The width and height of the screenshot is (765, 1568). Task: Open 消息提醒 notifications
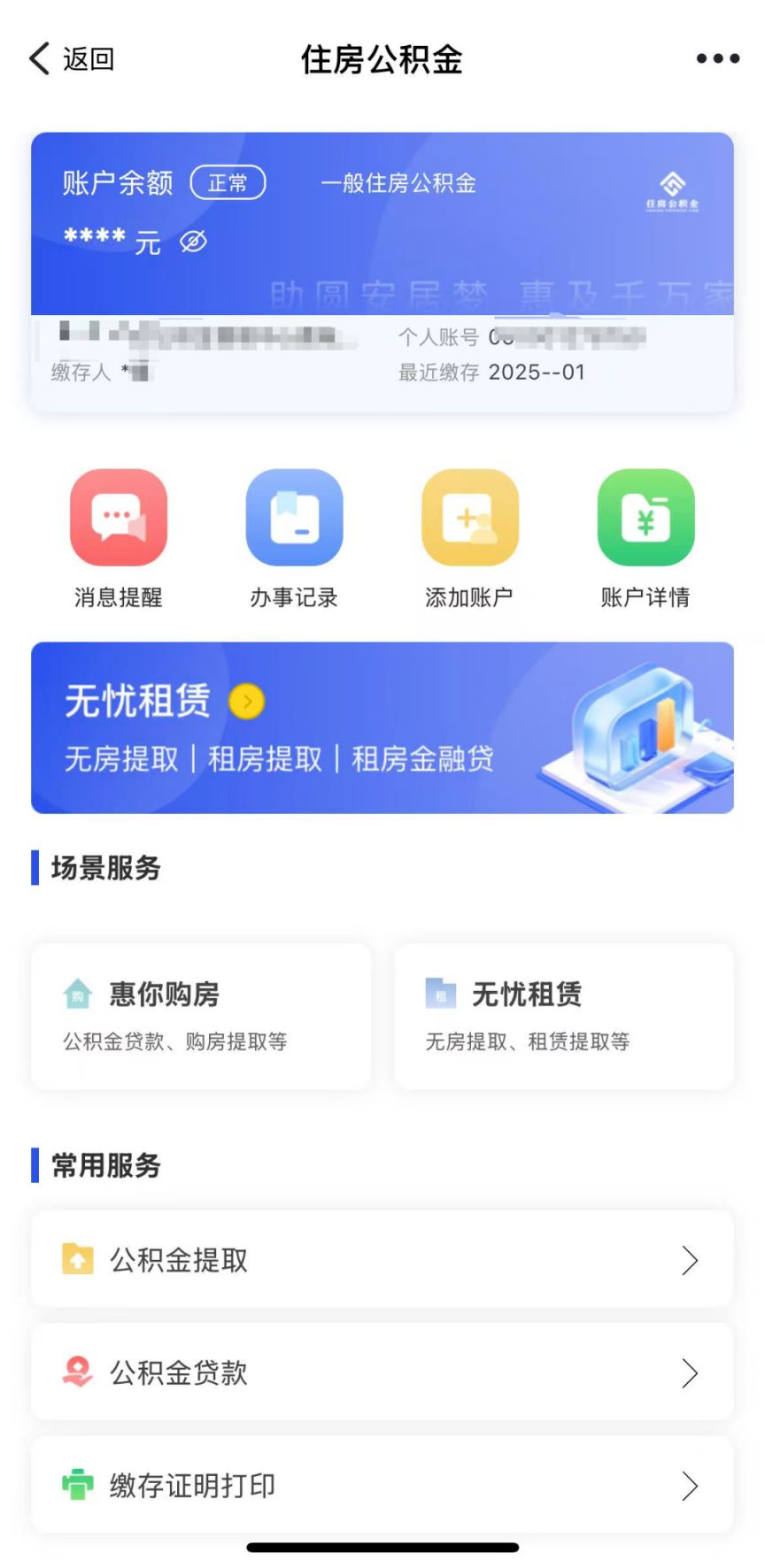tap(119, 519)
